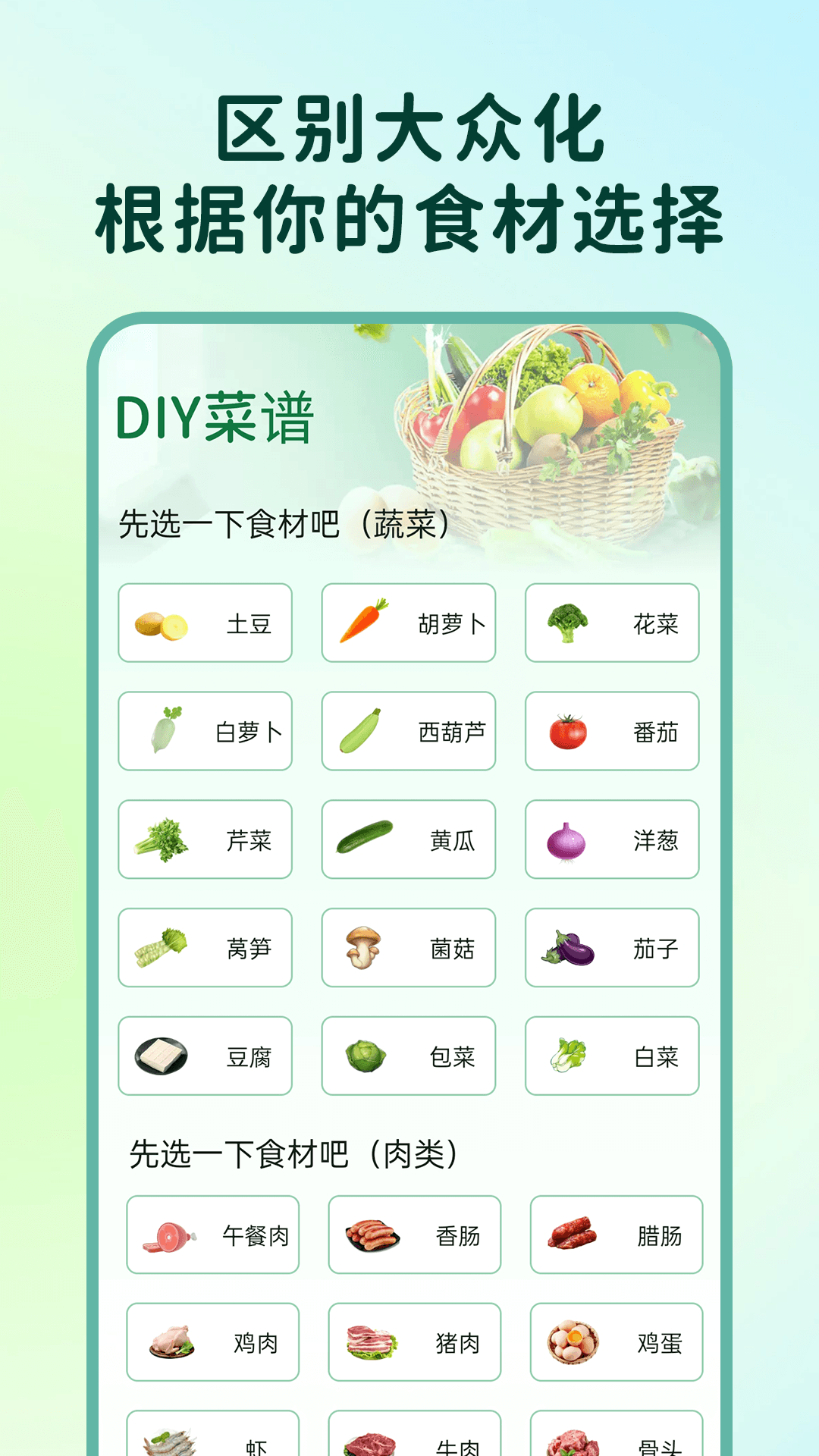Toggle the 西葫芦 (zucchini) ingredient
The width and height of the screenshot is (819, 1456).
408,730
